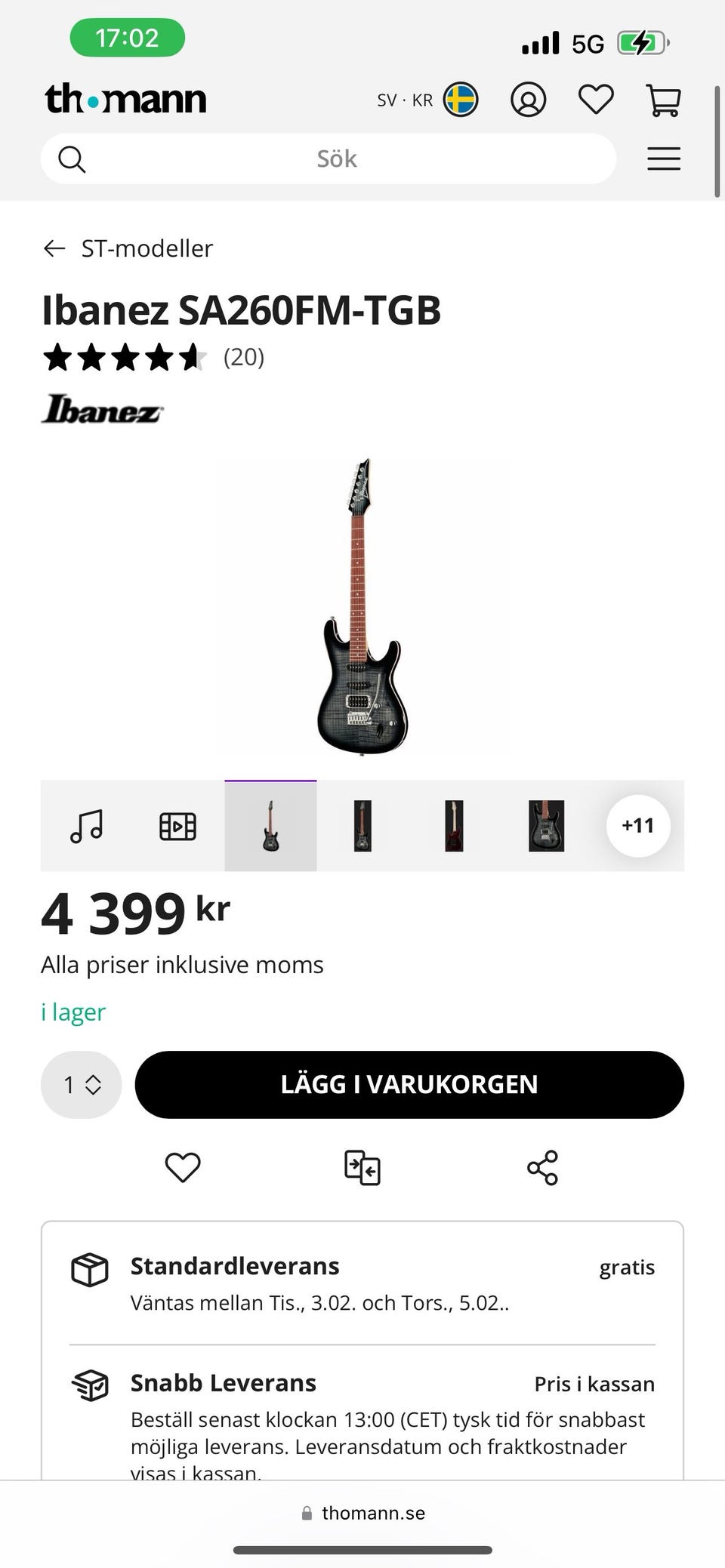
Task: Open the user account icon
Action: coord(528,100)
